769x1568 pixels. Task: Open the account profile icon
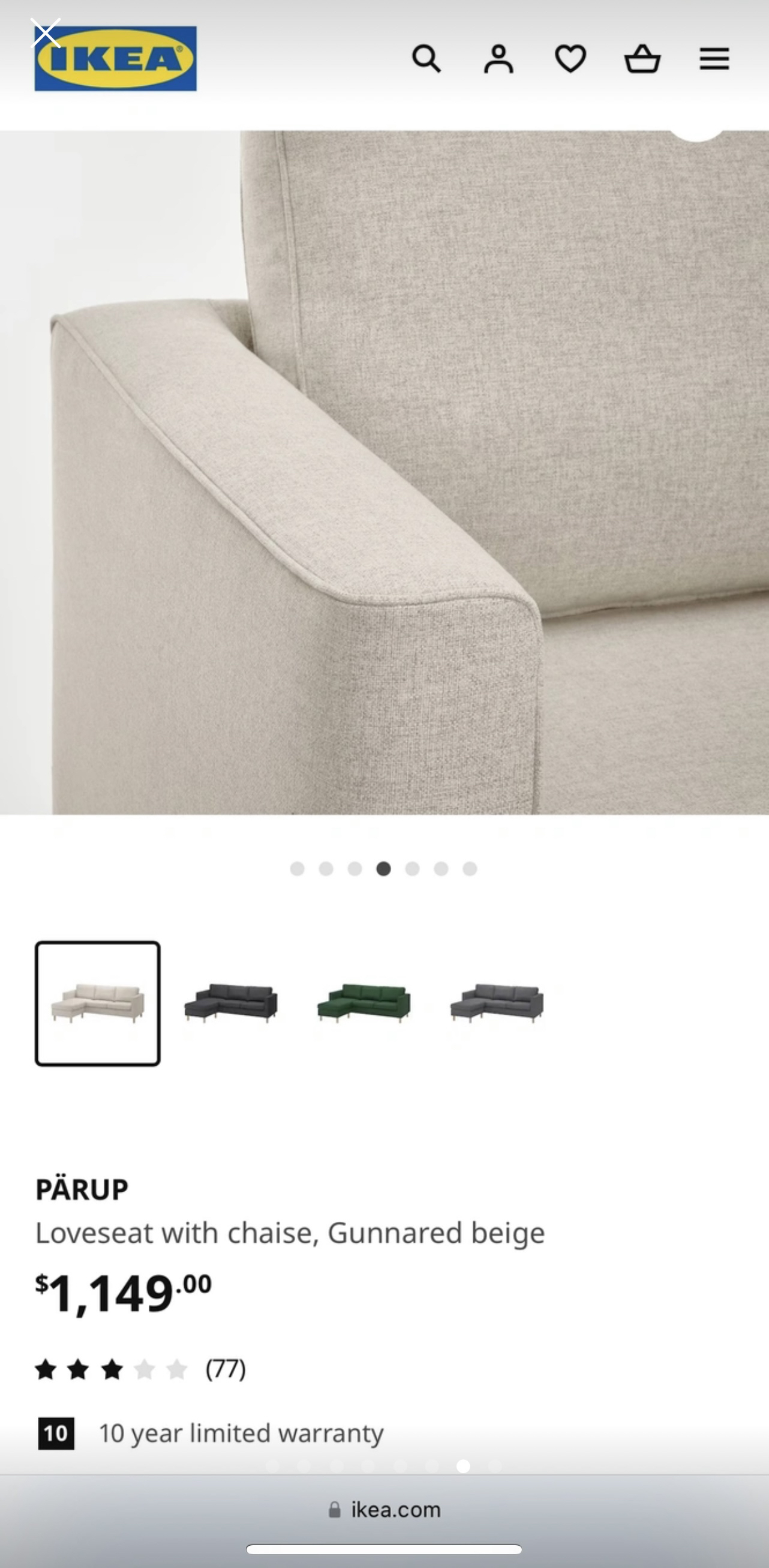[x=498, y=59]
